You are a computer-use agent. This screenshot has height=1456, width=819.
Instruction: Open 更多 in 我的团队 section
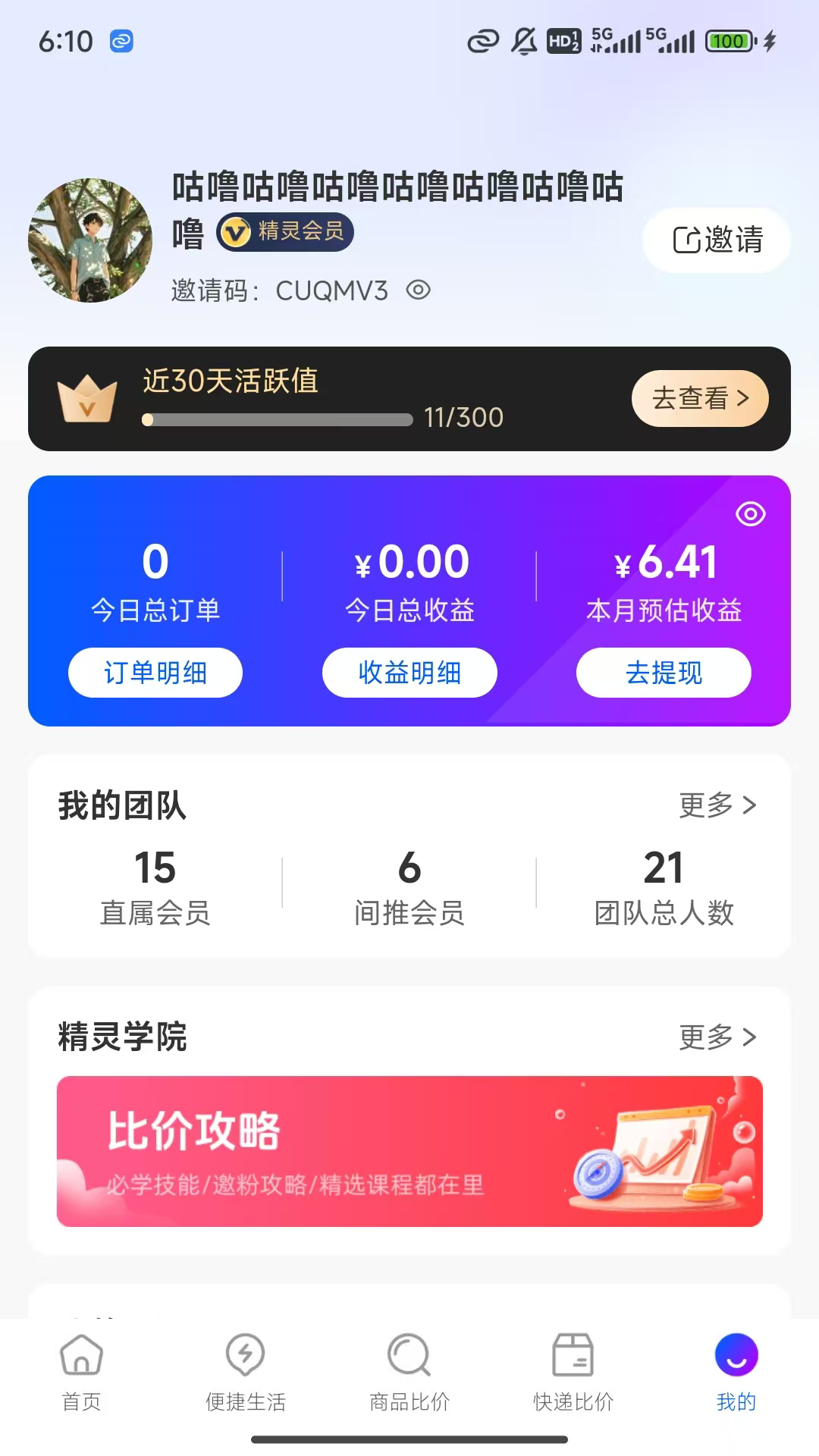[x=717, y=805]
